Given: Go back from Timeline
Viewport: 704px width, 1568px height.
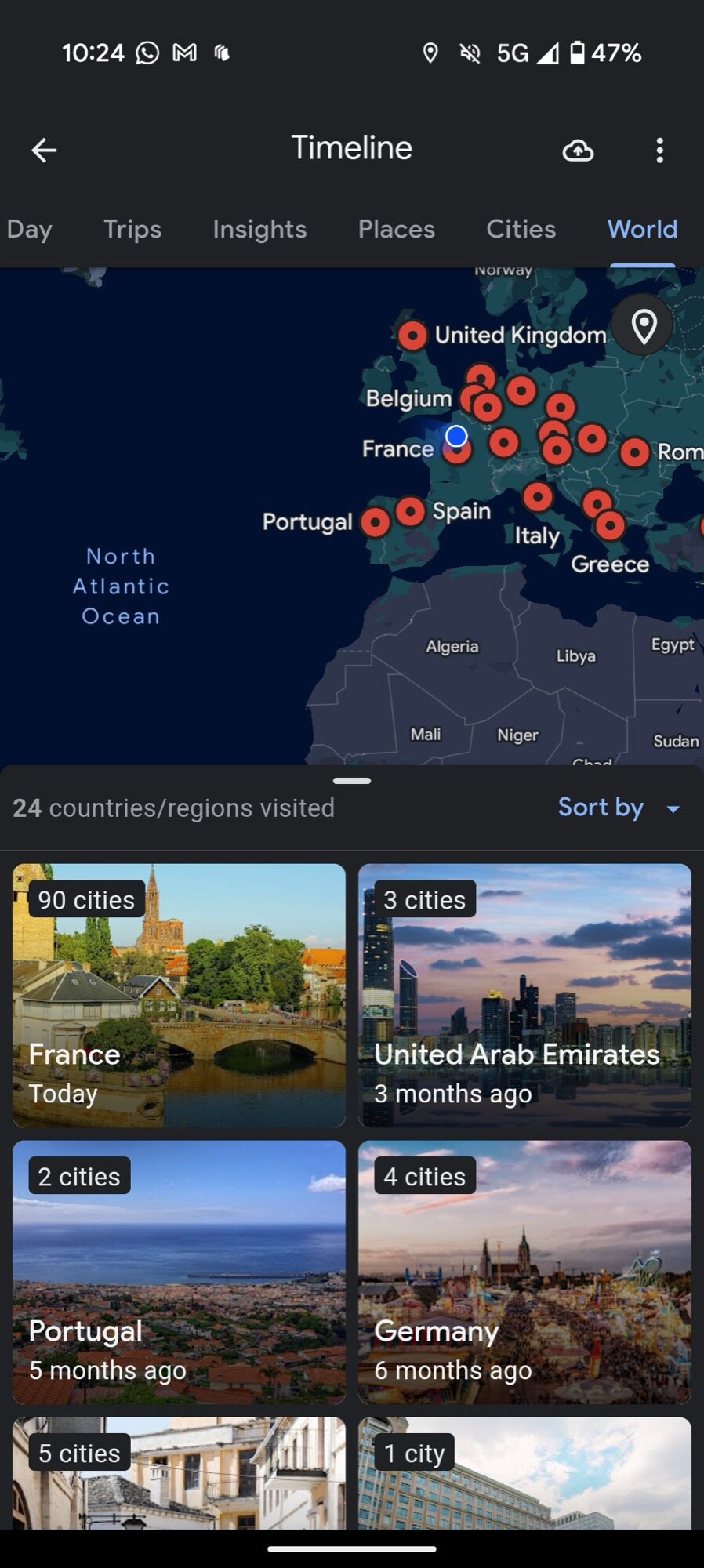Looking at the screenshot, I should pos(44,150).
